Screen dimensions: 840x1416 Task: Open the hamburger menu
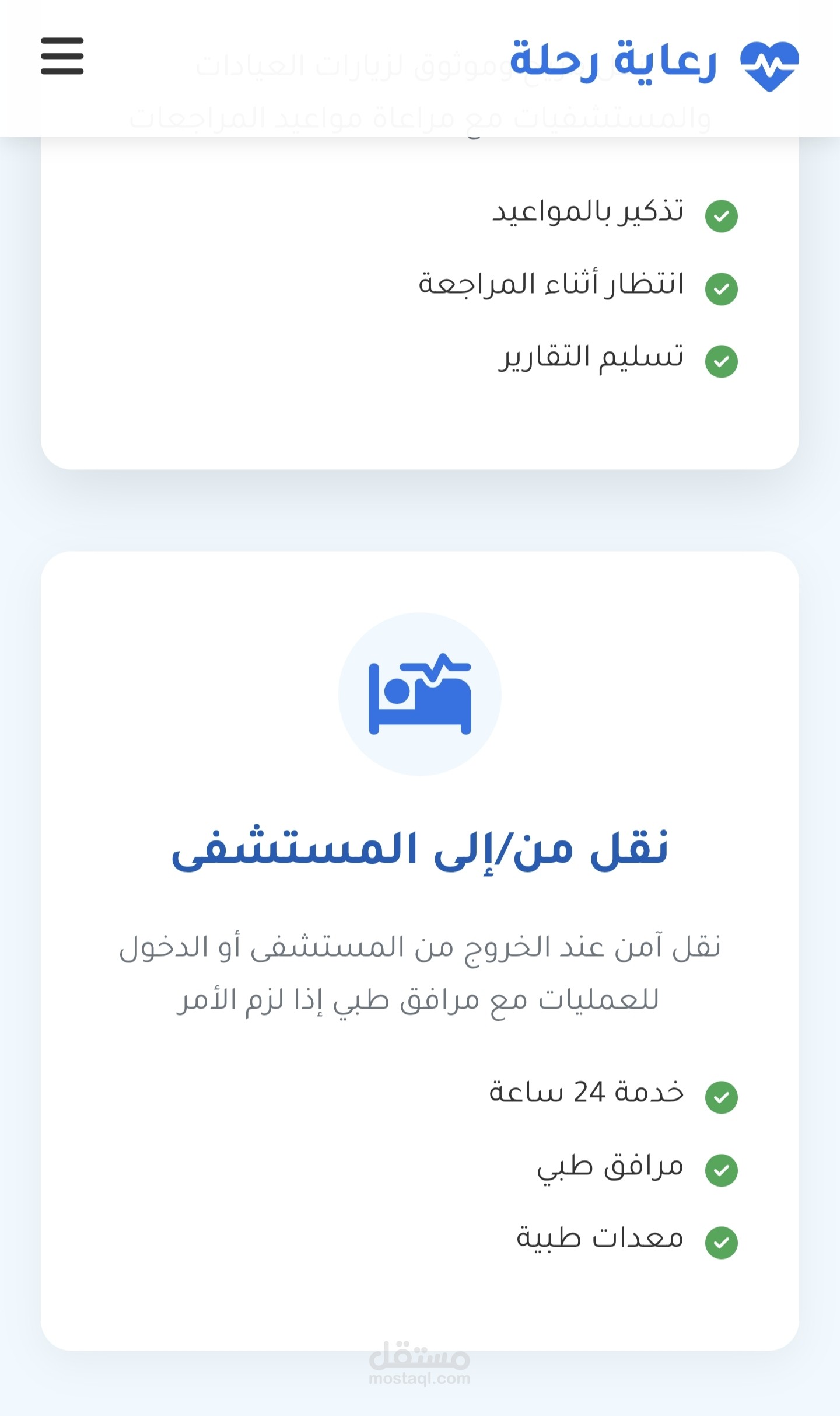62,56
